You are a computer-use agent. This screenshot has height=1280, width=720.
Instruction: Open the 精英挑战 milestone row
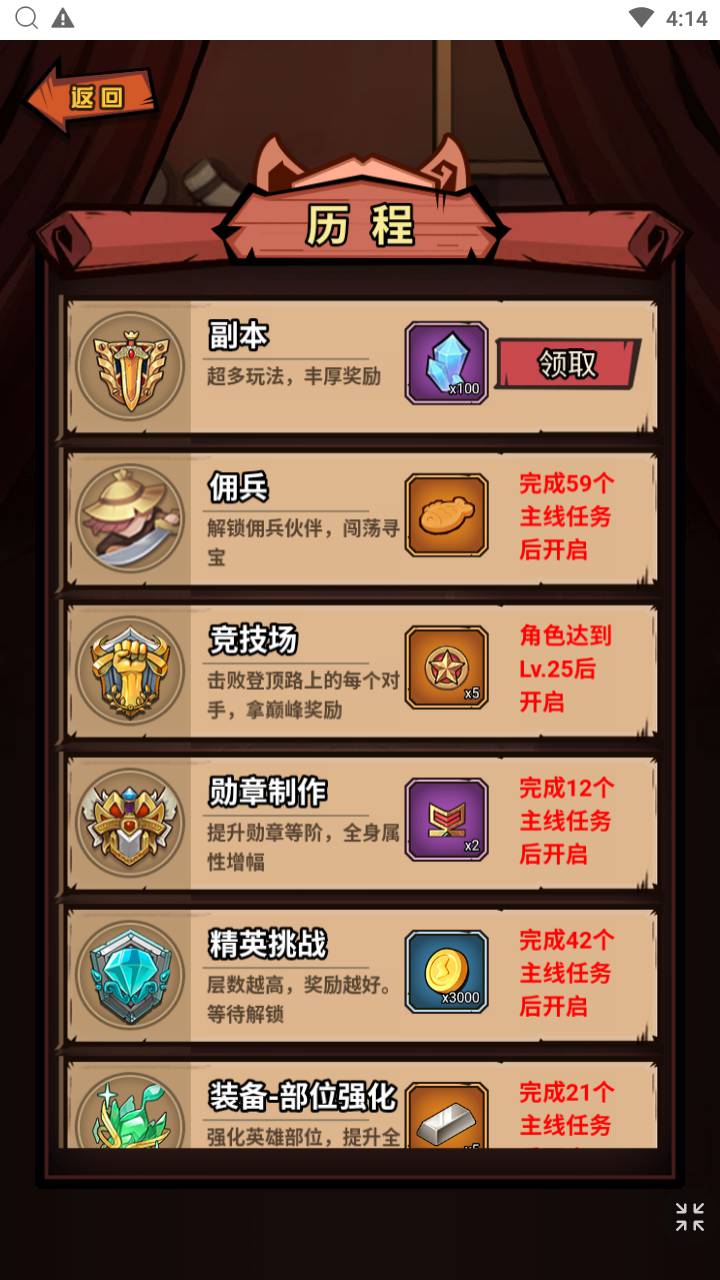(x=300, y=972)
